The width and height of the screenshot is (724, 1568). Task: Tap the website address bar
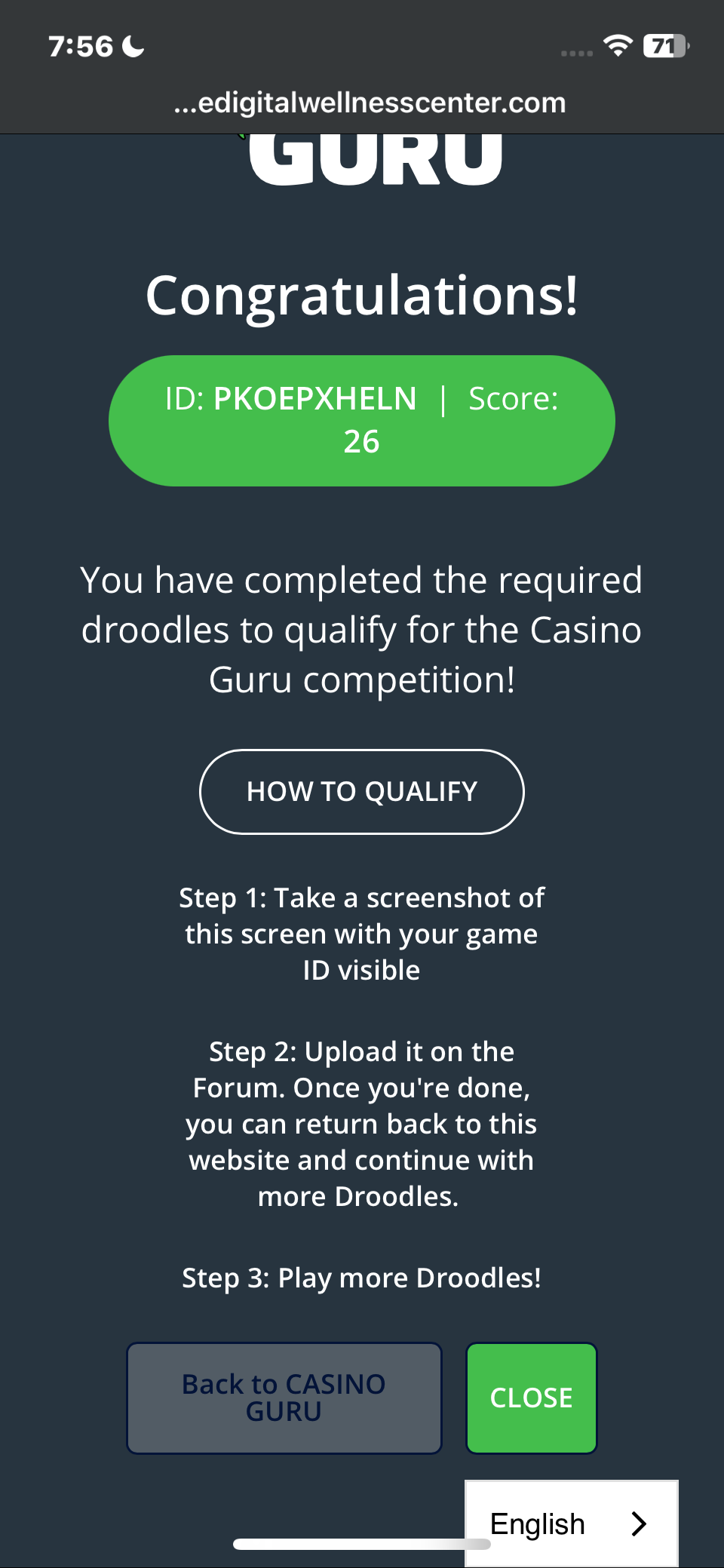coord(370,103)
